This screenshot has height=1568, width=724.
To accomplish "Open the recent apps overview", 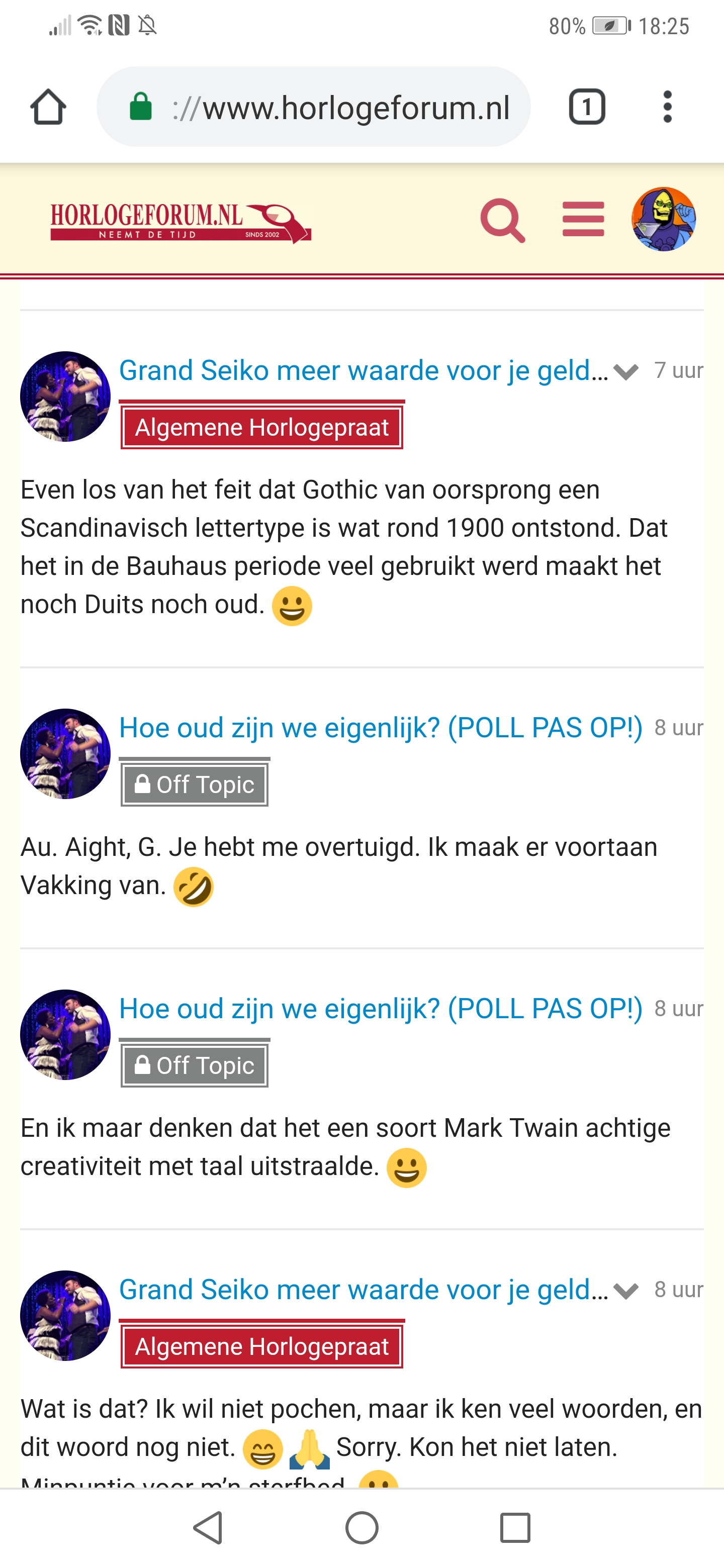I will [515, 1528].
